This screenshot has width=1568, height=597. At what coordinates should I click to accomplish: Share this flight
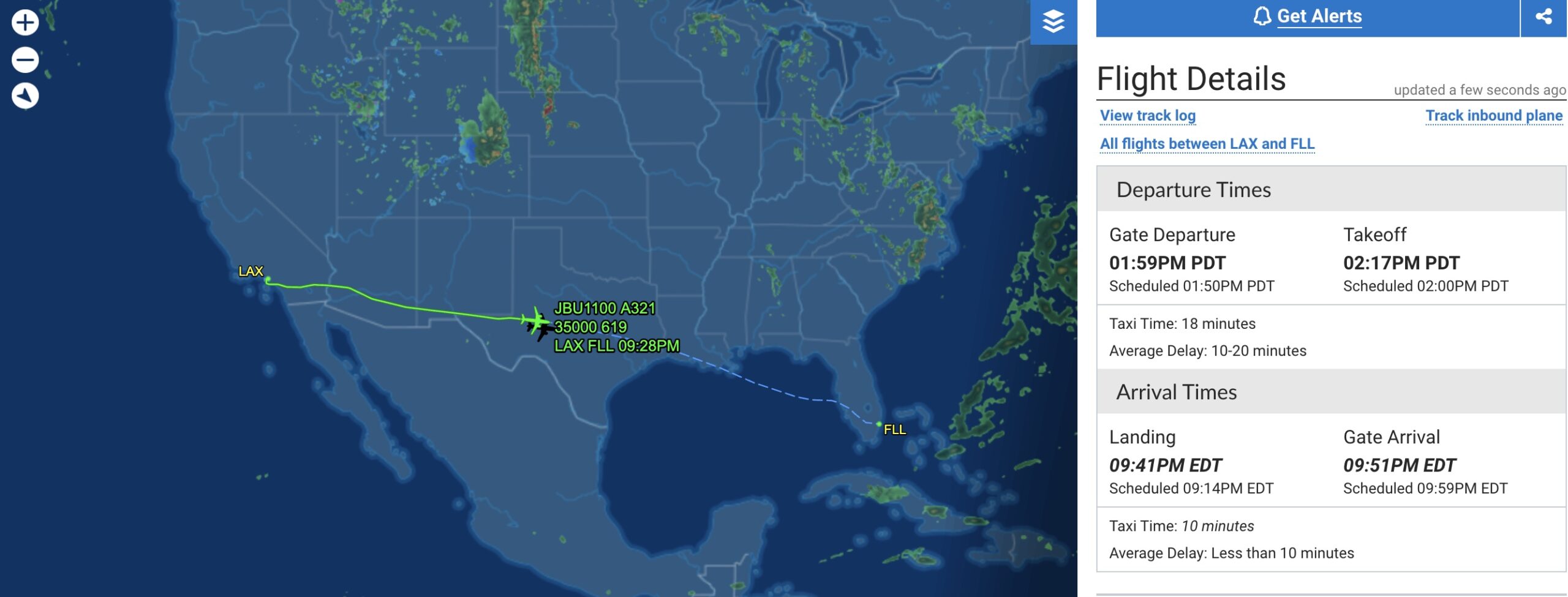pyautogui.click(x=1543, y=17)
